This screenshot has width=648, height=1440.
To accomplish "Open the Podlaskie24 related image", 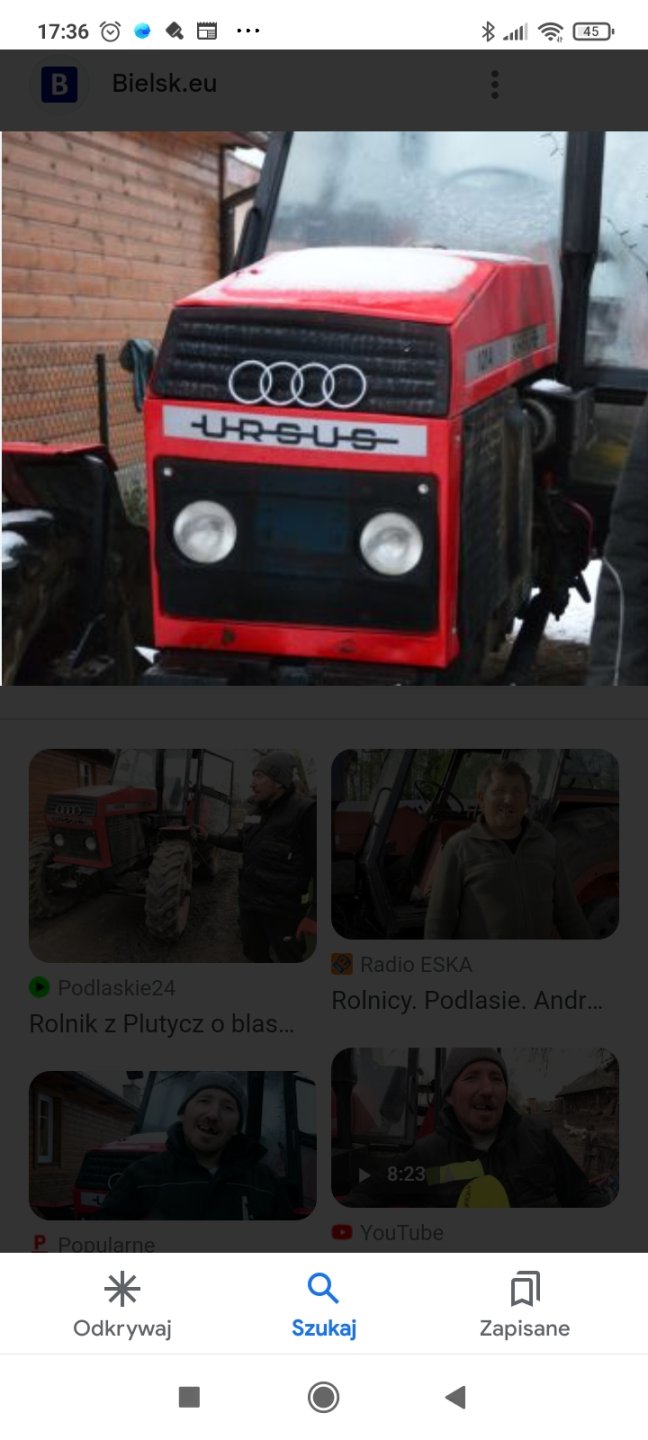I will coord(172,856).
